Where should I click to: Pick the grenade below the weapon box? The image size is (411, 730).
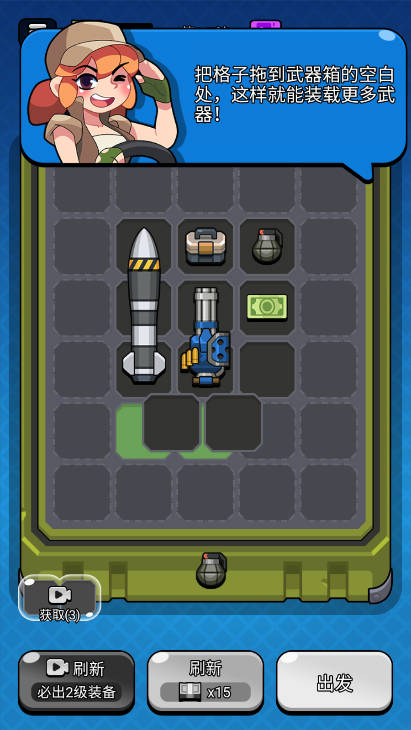click(211, 570)
